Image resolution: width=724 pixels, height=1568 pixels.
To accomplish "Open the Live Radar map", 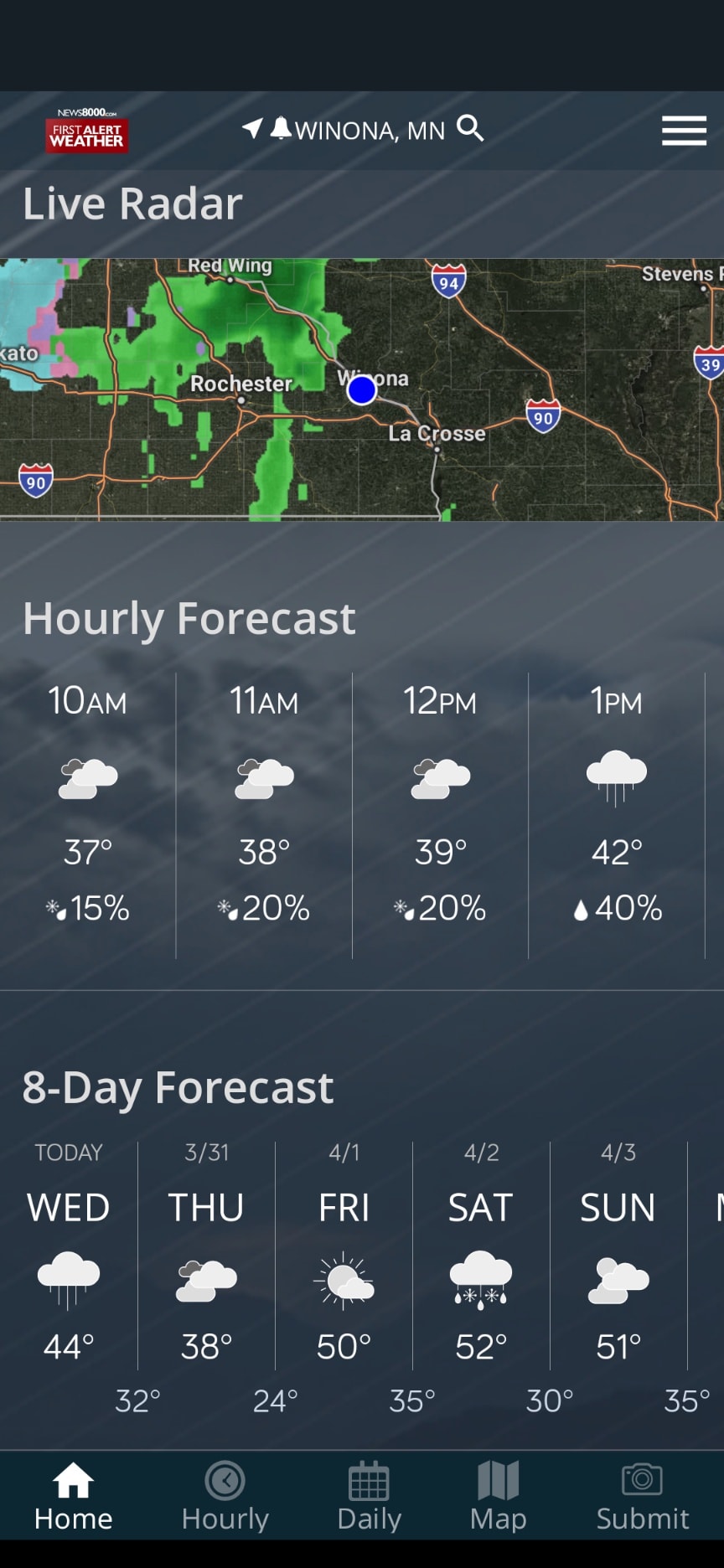I will (x=362, y=389).
